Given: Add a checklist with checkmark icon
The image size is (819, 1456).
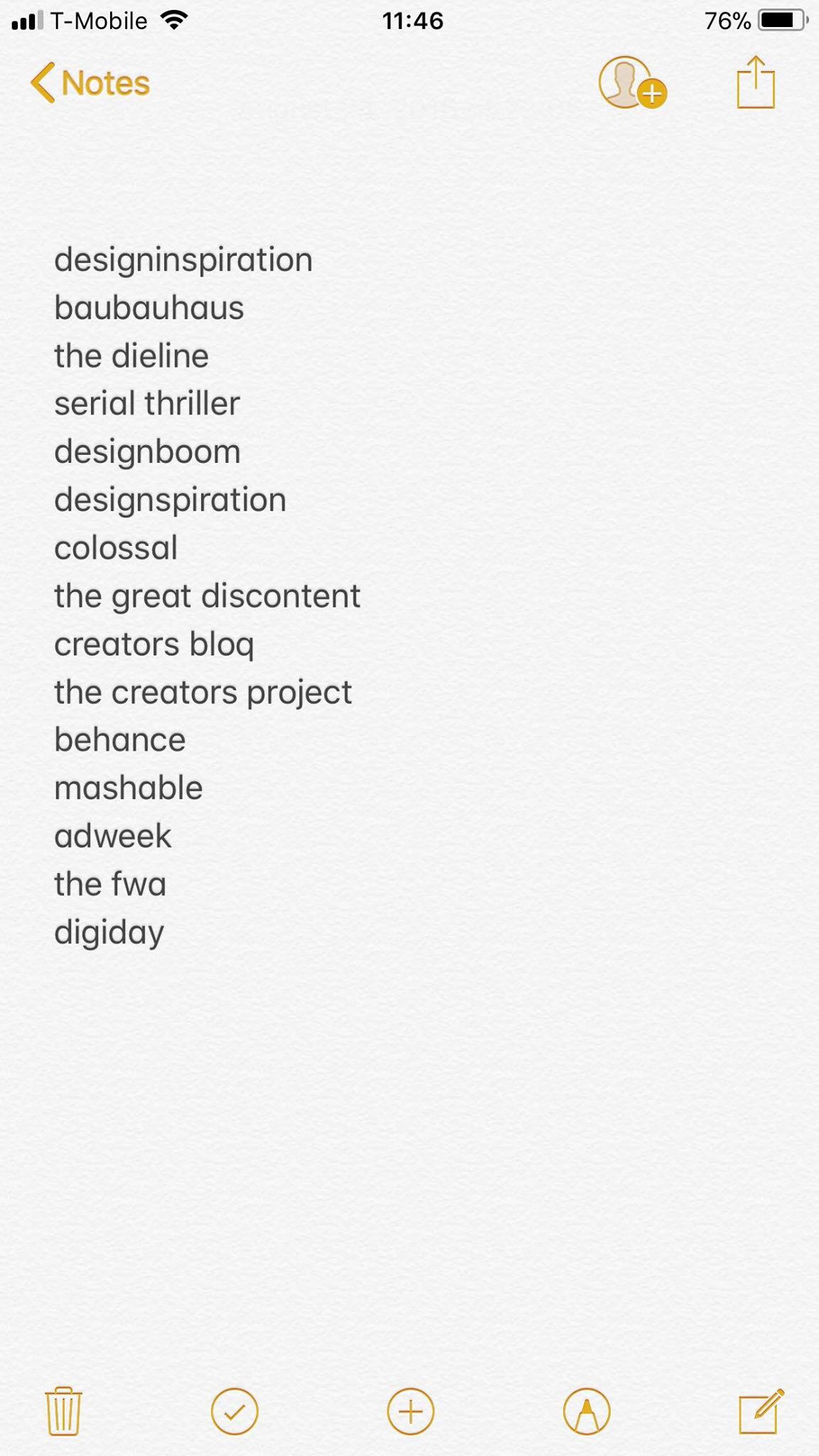Looking at the screenshot, I should coord(235,1411).
